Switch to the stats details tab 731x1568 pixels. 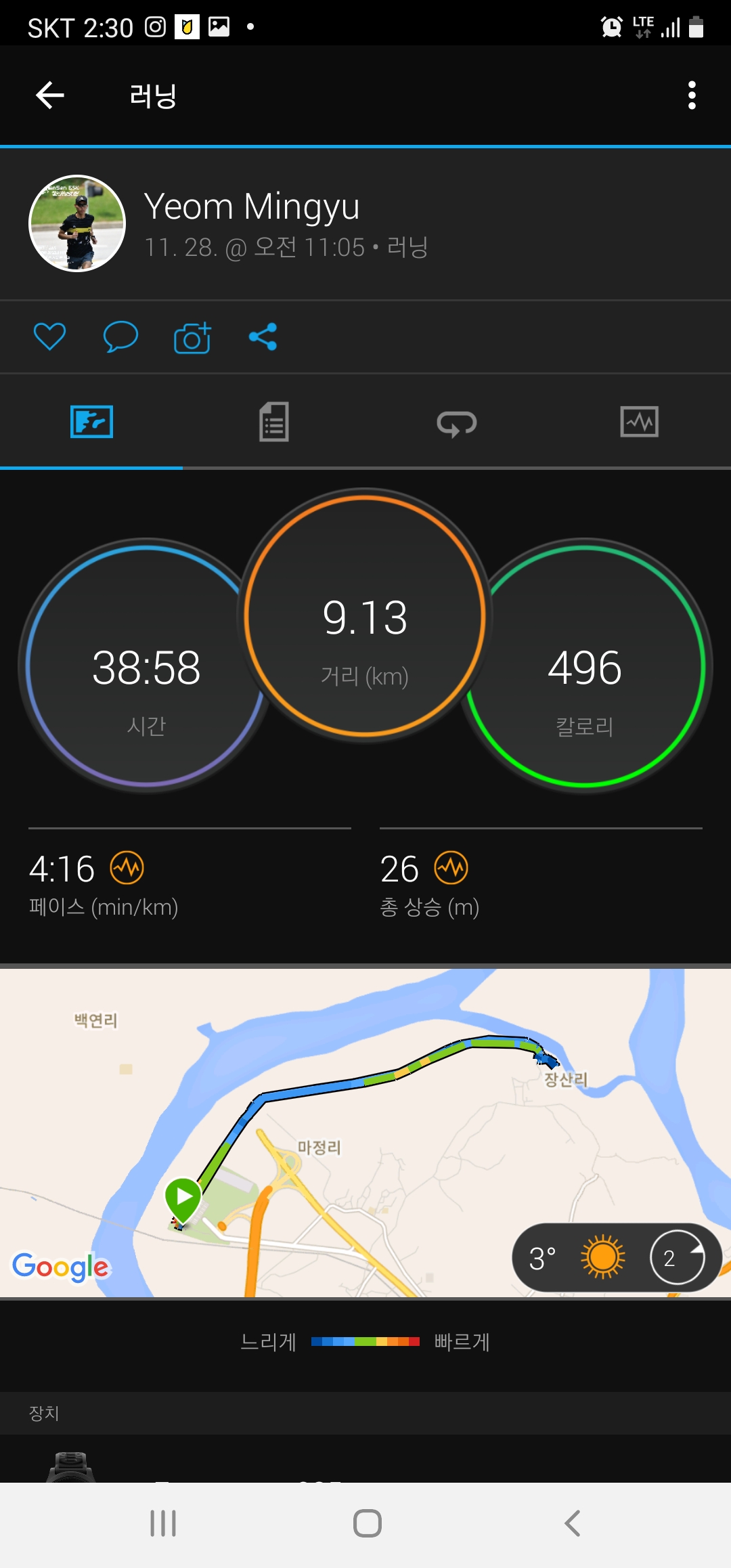tap(274, 422)
